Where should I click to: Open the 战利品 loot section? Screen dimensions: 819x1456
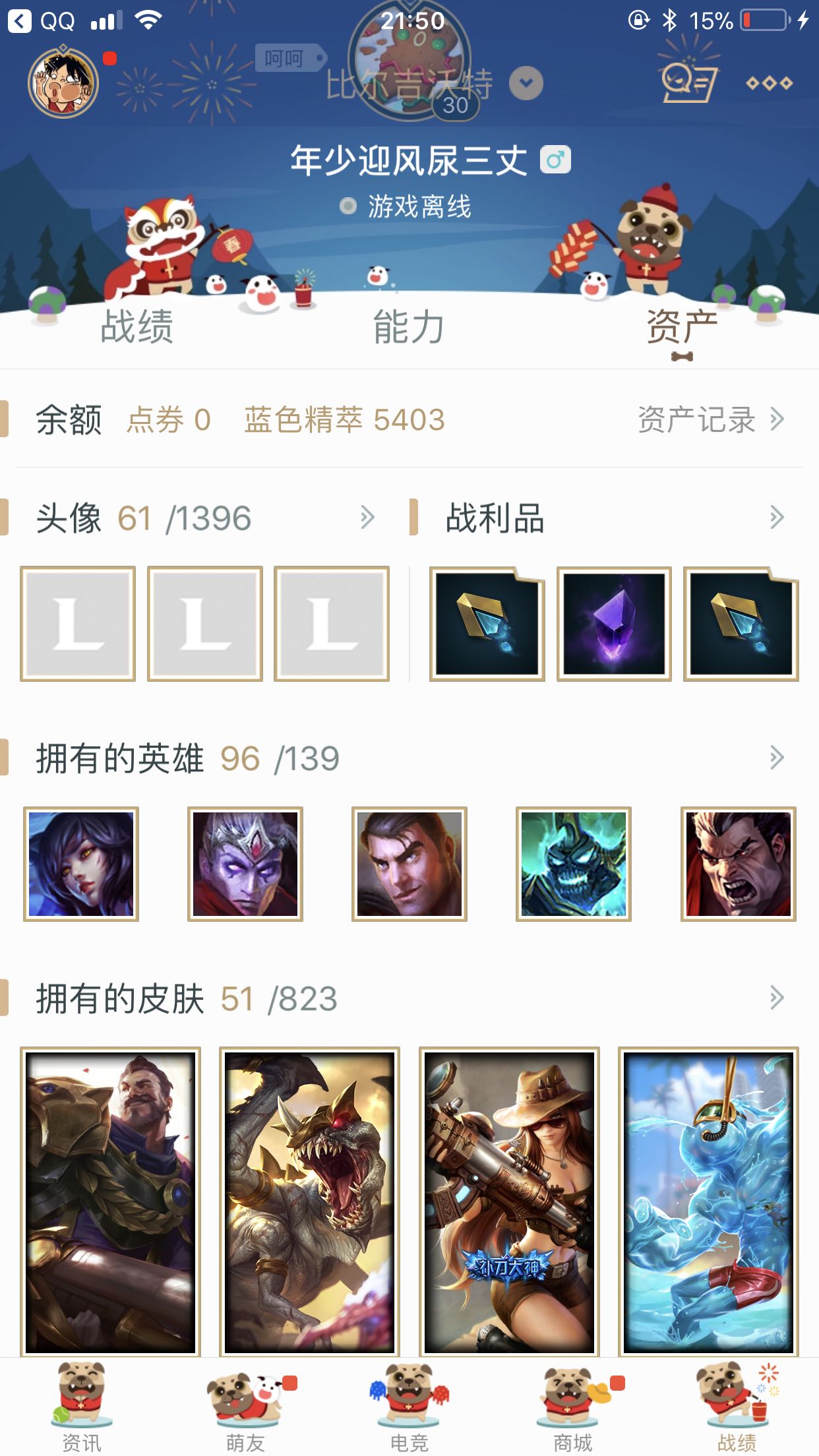tap(776, 518)
